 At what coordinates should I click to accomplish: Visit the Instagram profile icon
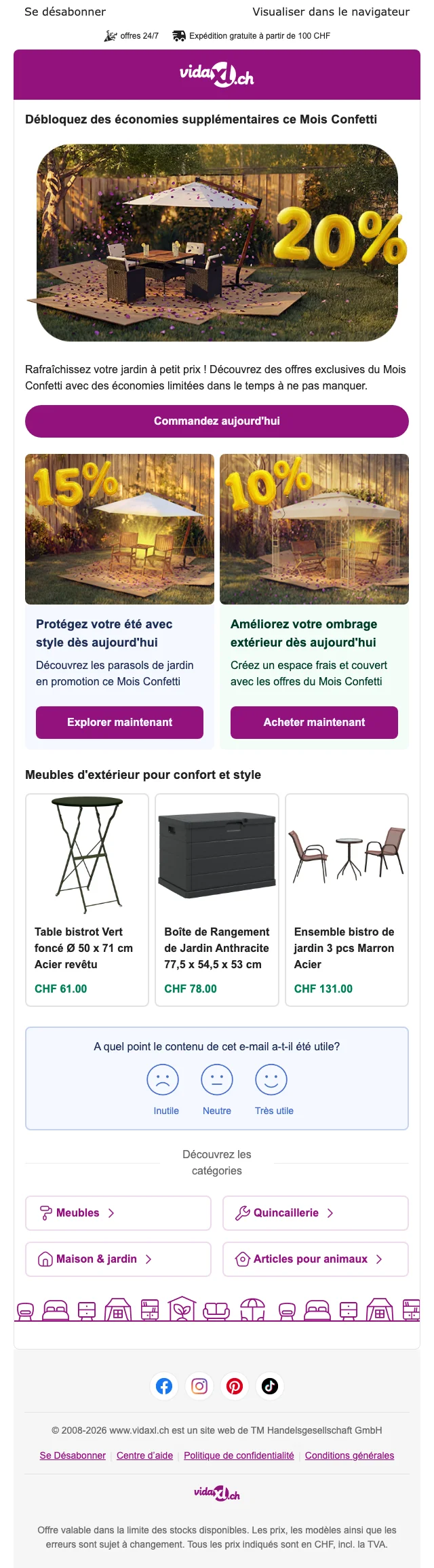(199, 1386)
